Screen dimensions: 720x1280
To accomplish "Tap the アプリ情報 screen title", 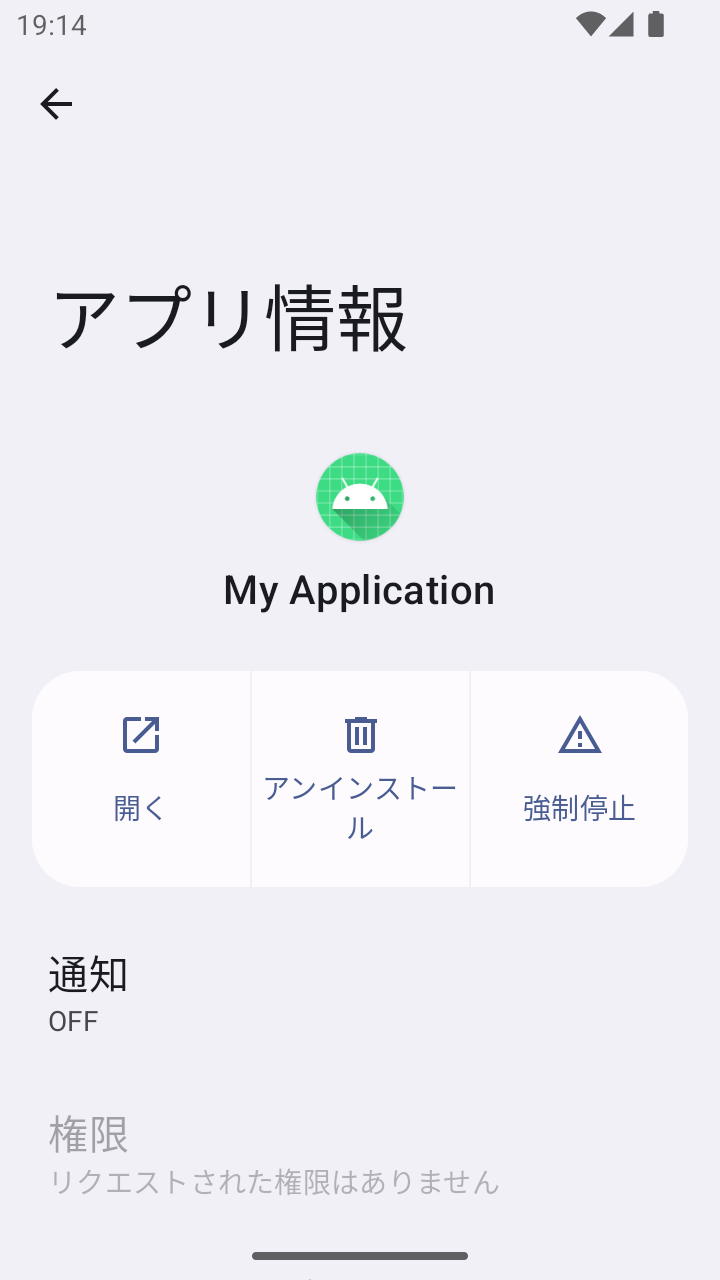I will pos(231,318).
